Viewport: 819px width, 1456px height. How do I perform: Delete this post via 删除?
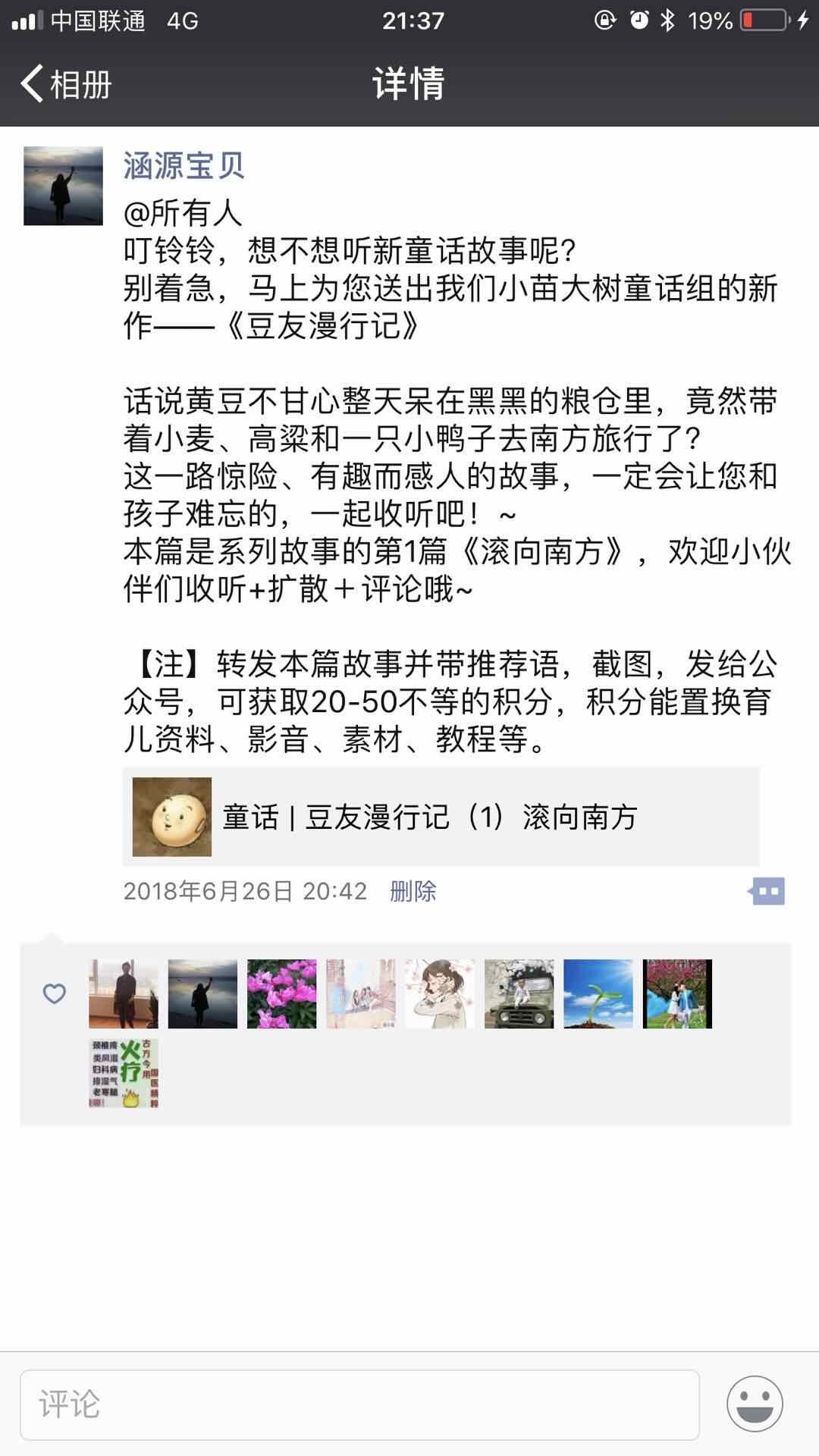(x=413, y=891)
